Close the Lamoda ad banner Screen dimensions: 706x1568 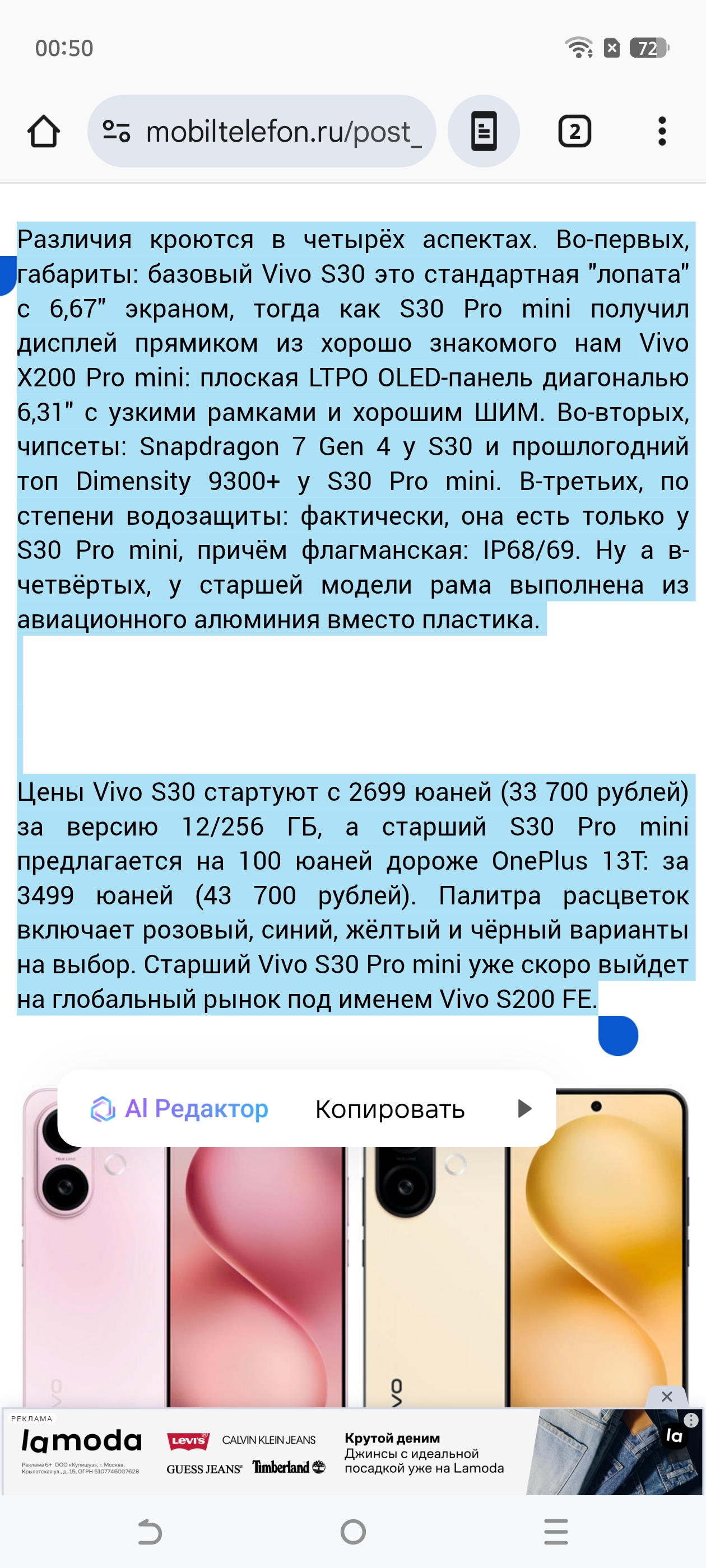coord(667,1396)
